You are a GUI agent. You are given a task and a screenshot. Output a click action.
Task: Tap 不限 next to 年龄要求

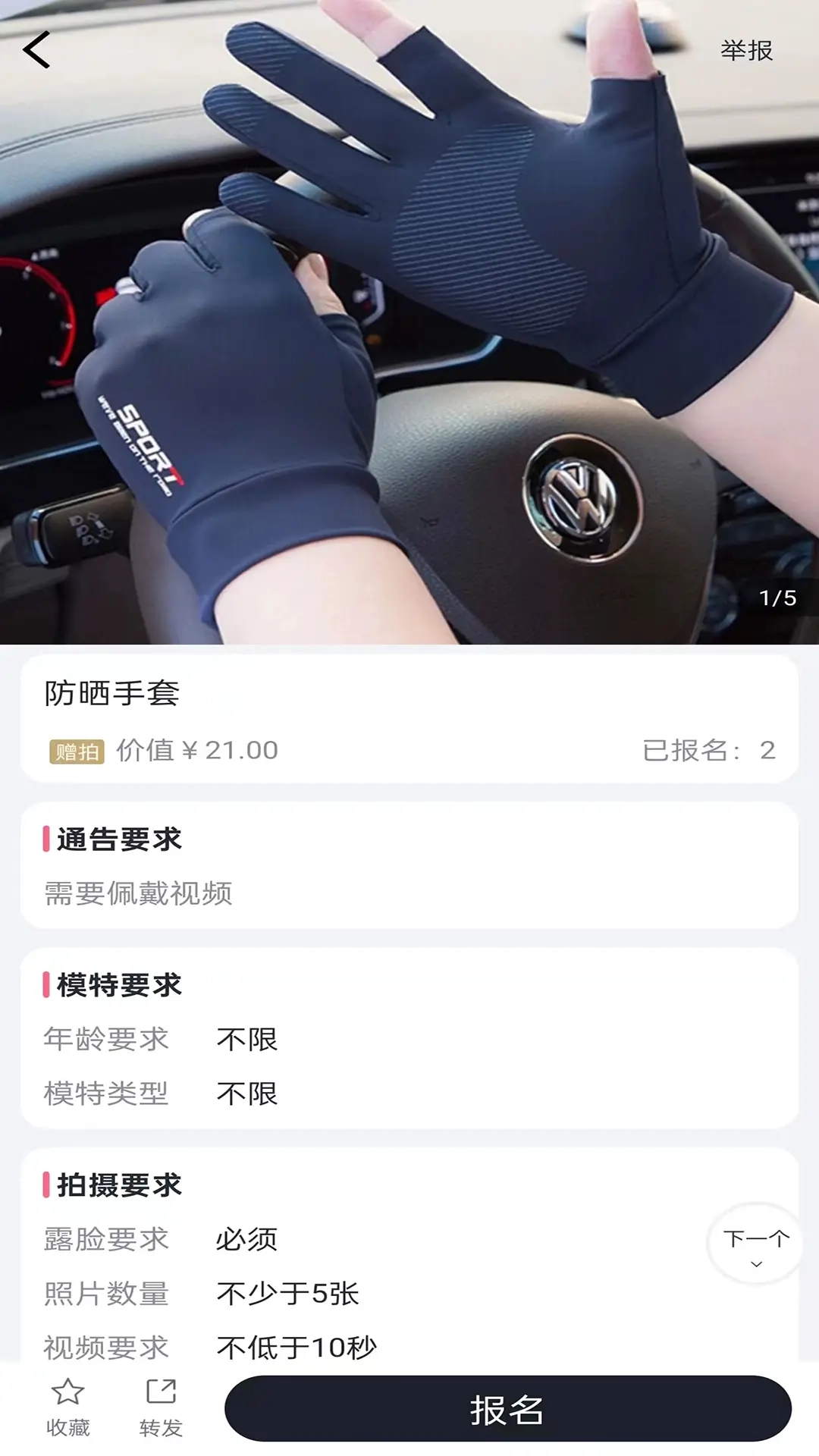click(x=246, y=1040)
